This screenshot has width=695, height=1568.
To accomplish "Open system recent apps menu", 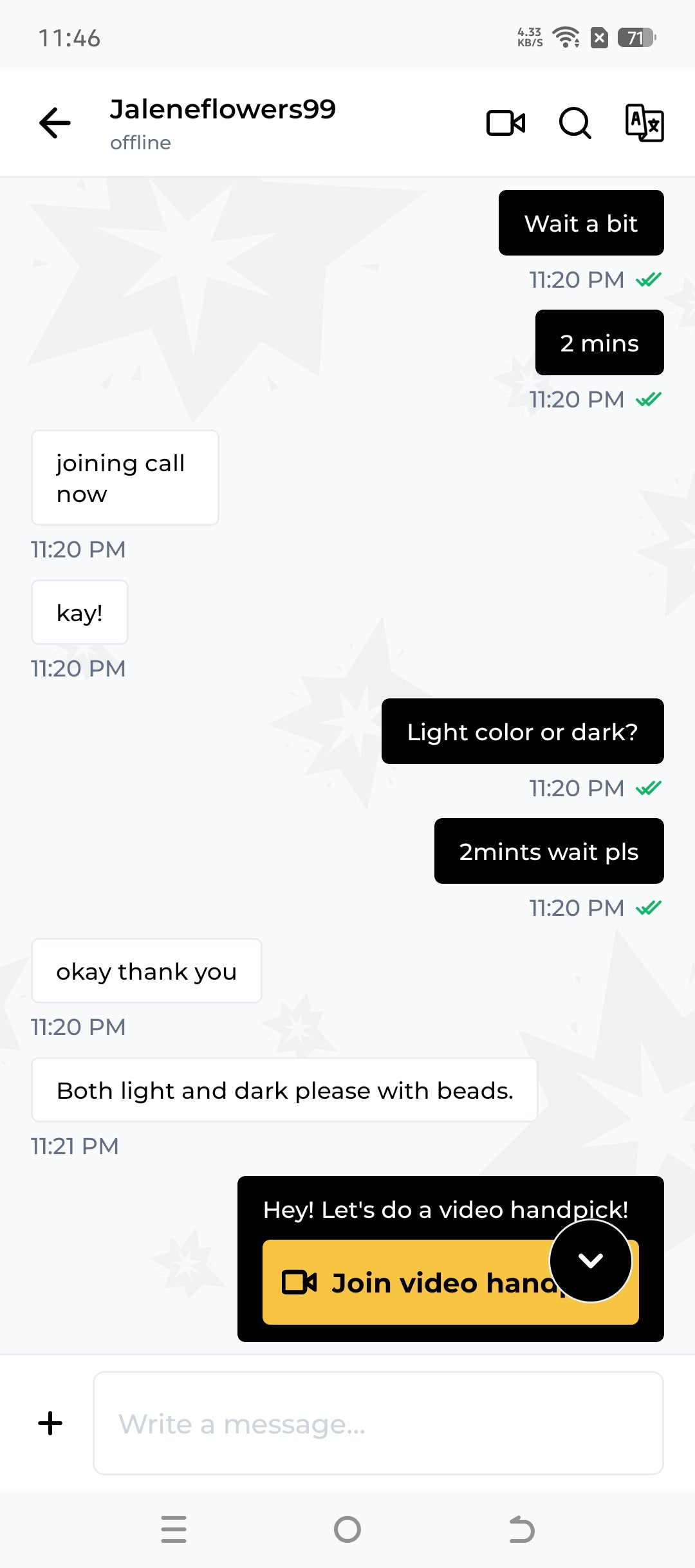I will click(174, 1529).
